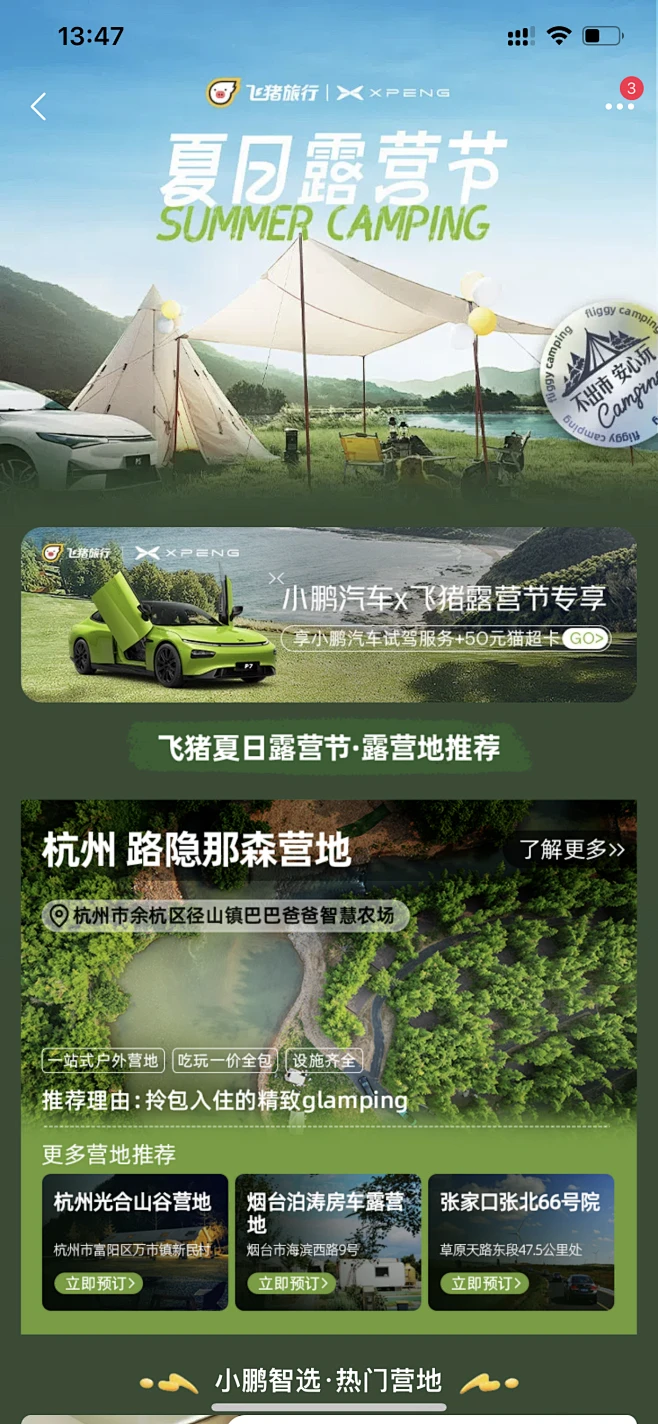Go back using the top-left arrow

point(39,106)
